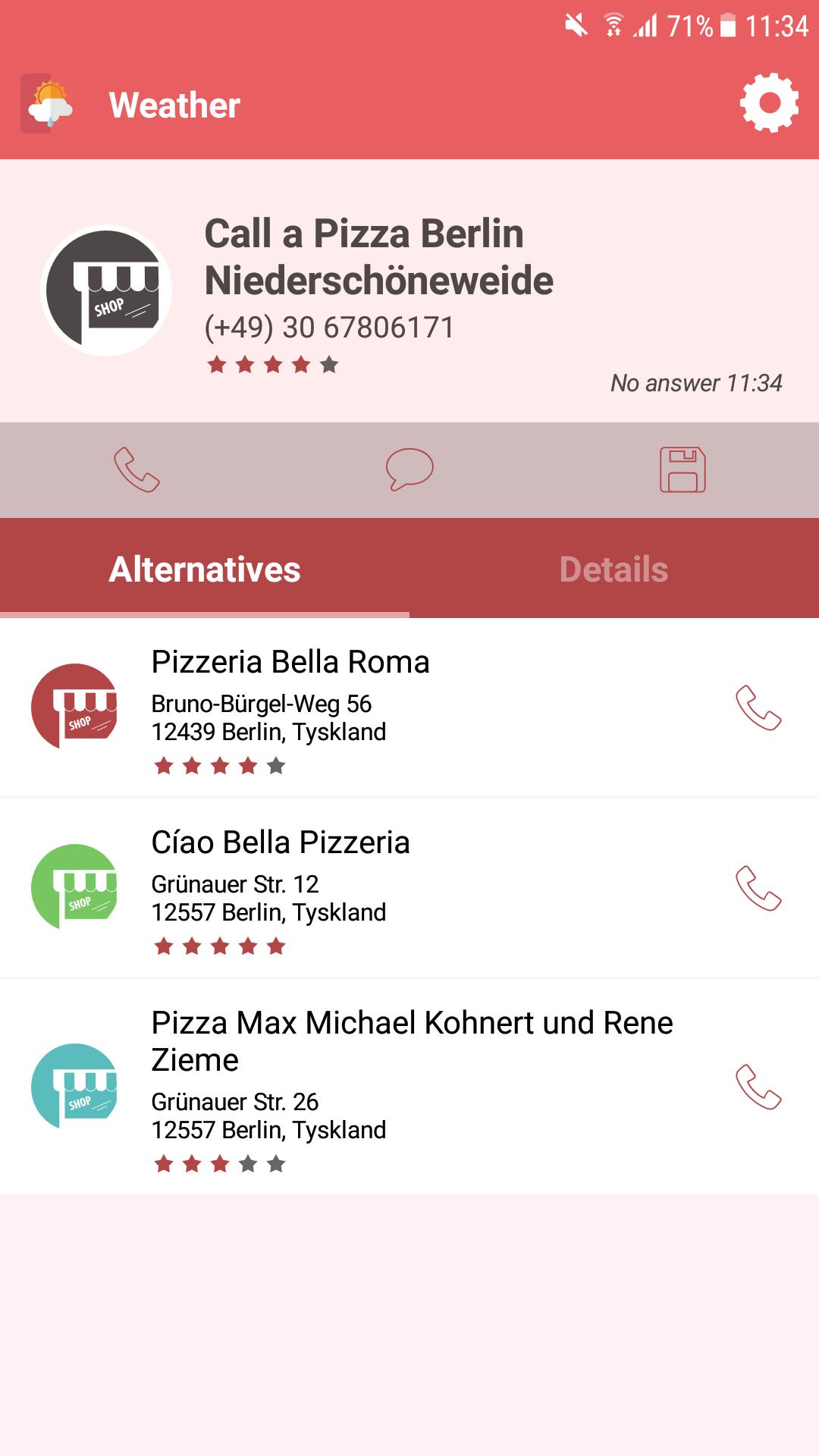Save the number to contacts
Viewport: 819px width, 1456px height.
(x=682, y=470)
